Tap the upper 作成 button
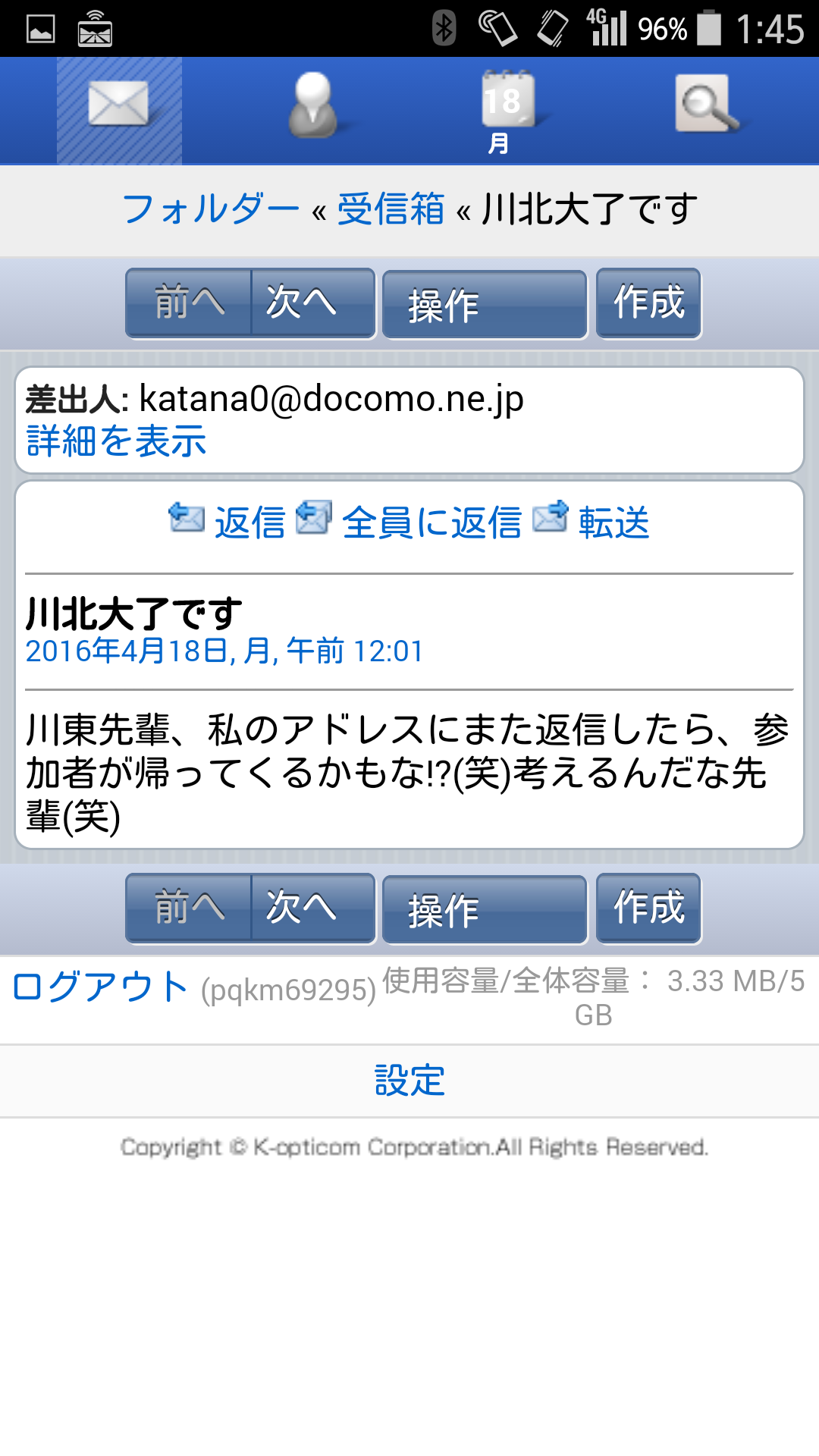The image size is (819, 1456). click(648, 303)
